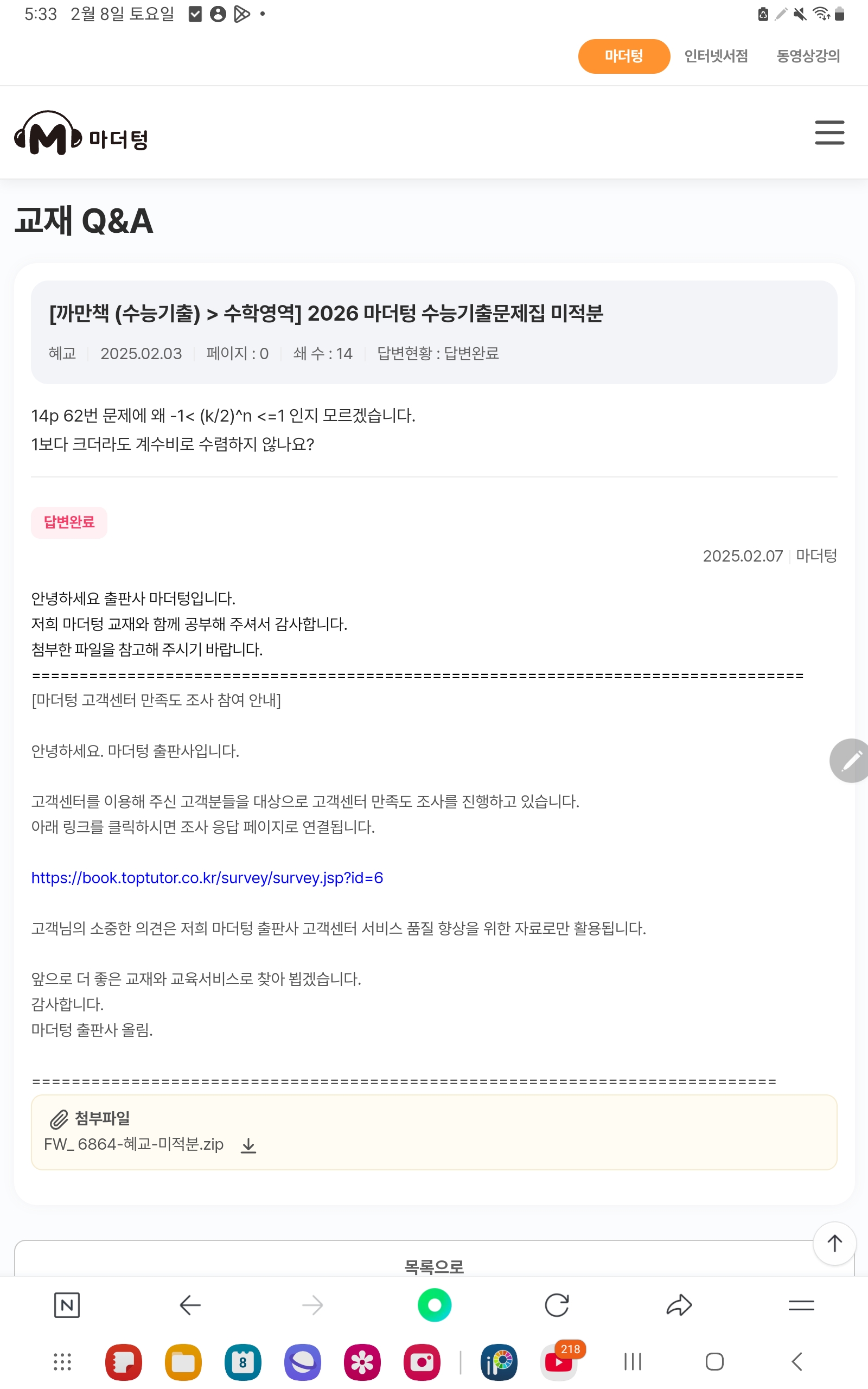Return to list via 목록으로 button
This screenshot has height=1389, width=868.
click(434, 1266)
